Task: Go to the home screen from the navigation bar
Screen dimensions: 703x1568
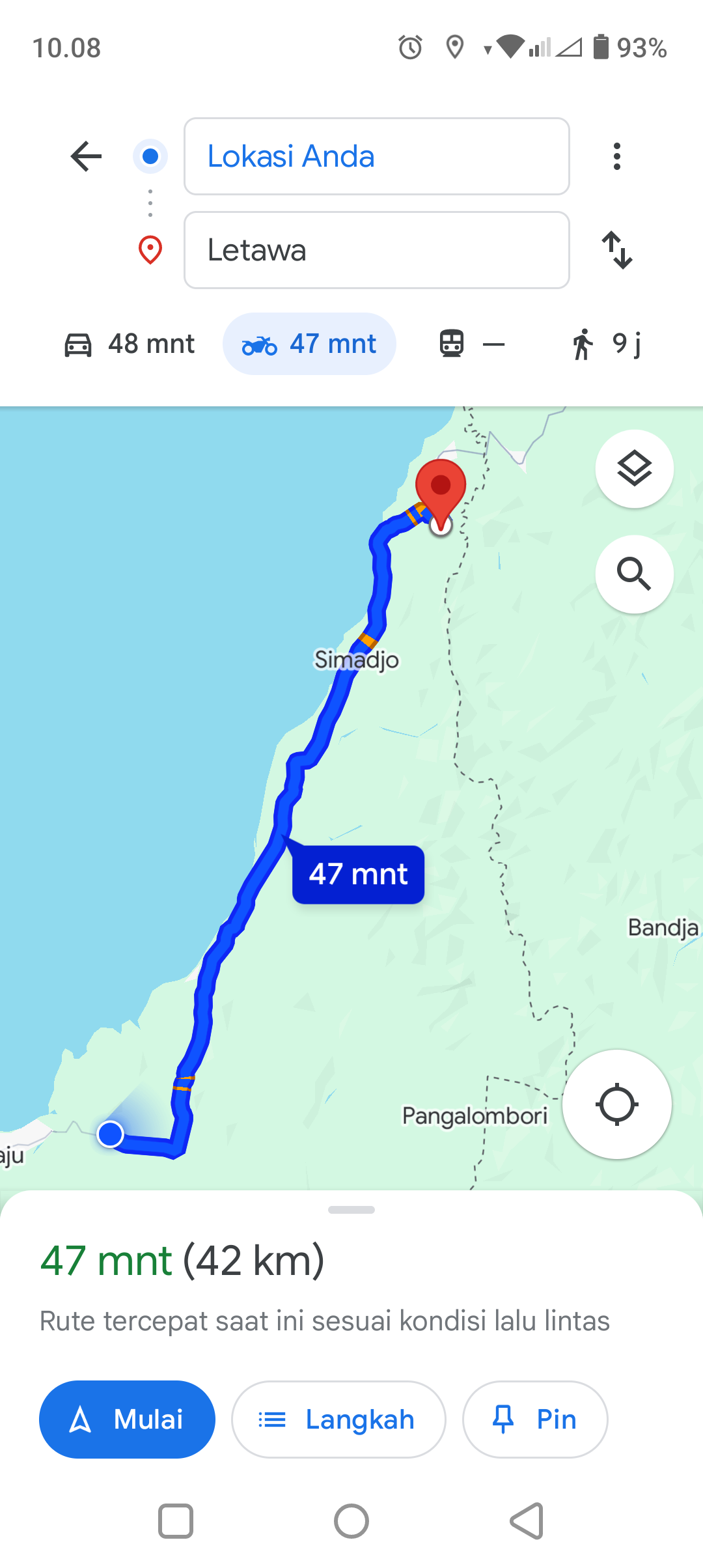Action: point(351,1521)
